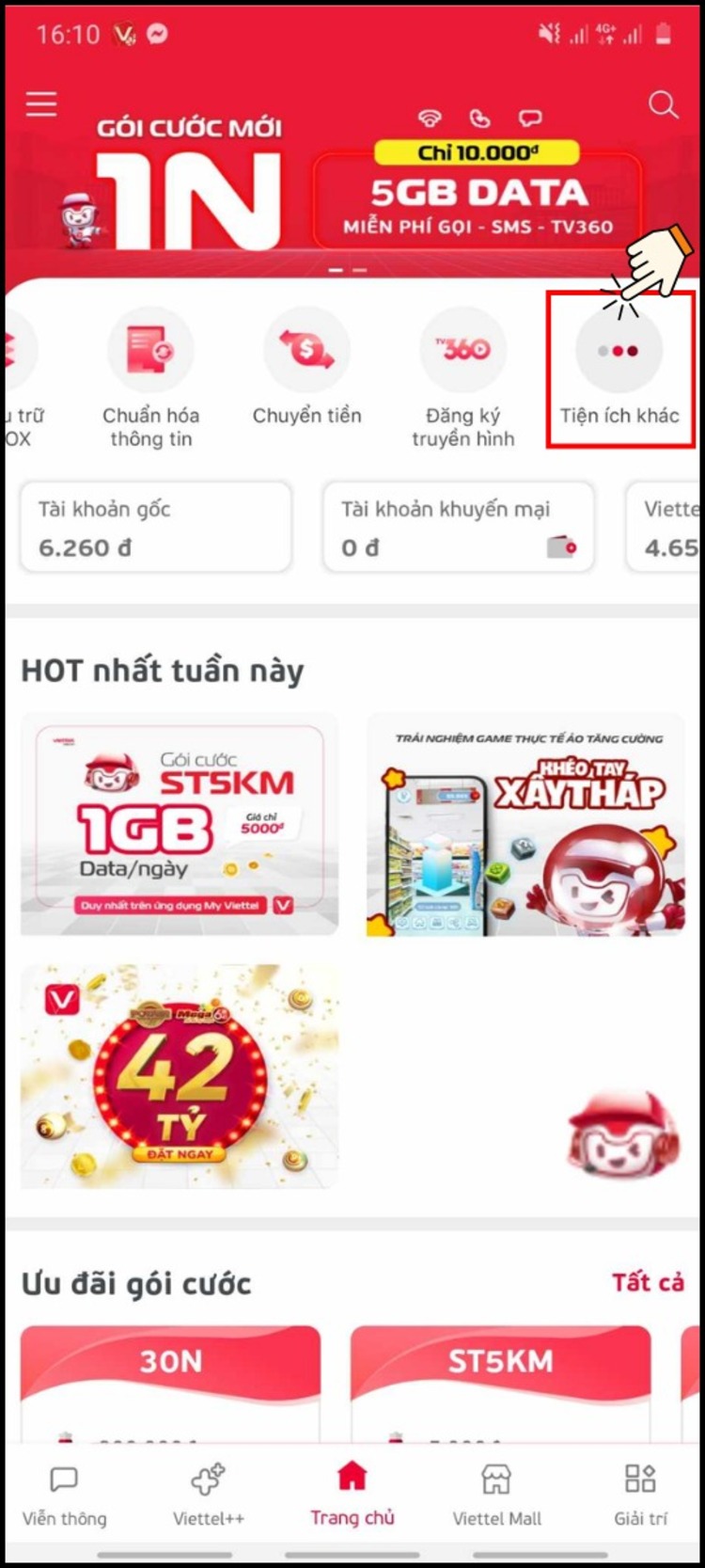This screenshot has height=1568, width=705.
Task: Select the Chuyển tiền icon
Action: (x=306, y=349)
